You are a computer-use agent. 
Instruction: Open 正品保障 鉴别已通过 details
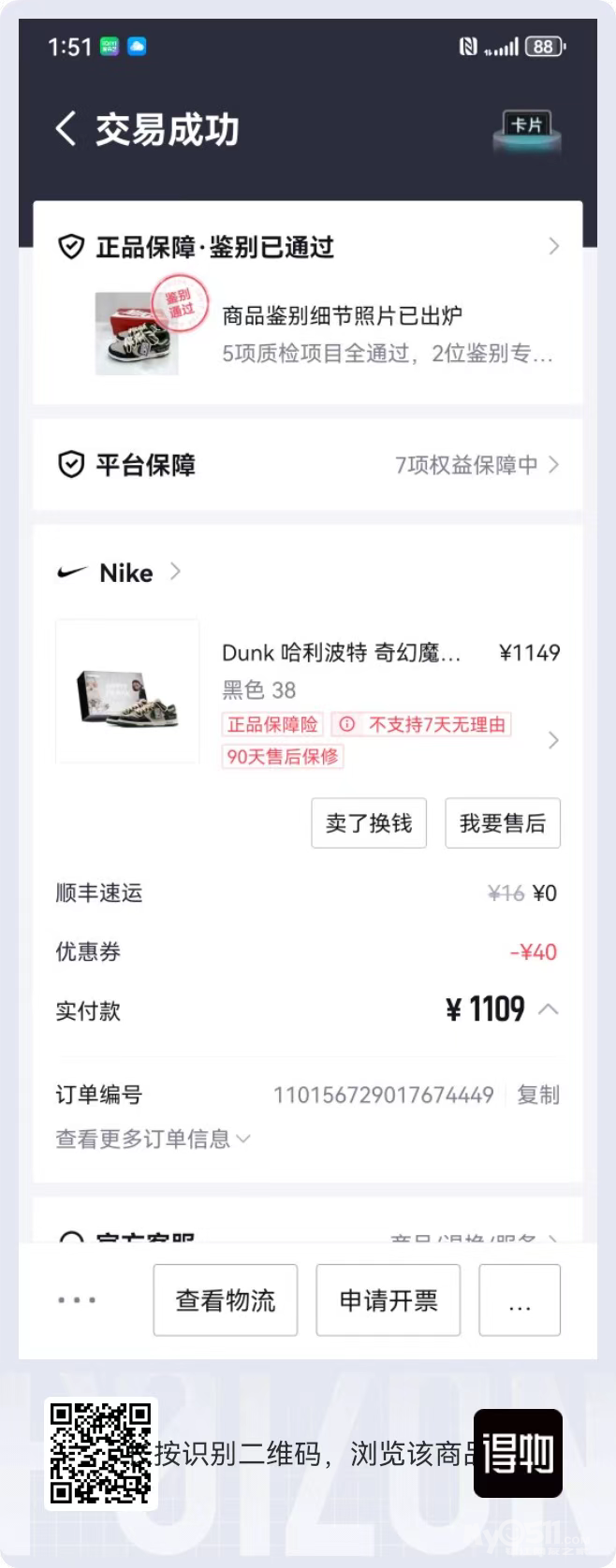click(x=307, y=247)
